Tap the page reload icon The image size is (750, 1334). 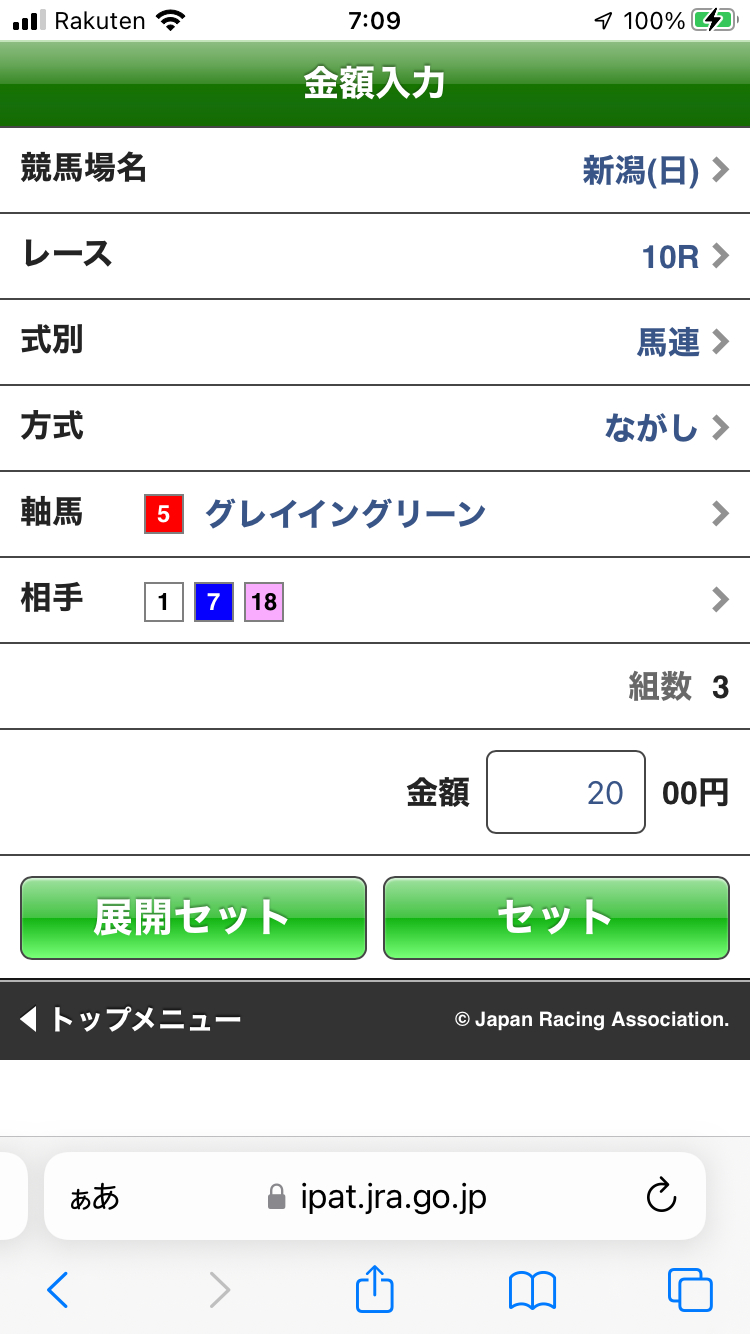click(662, 1196)
